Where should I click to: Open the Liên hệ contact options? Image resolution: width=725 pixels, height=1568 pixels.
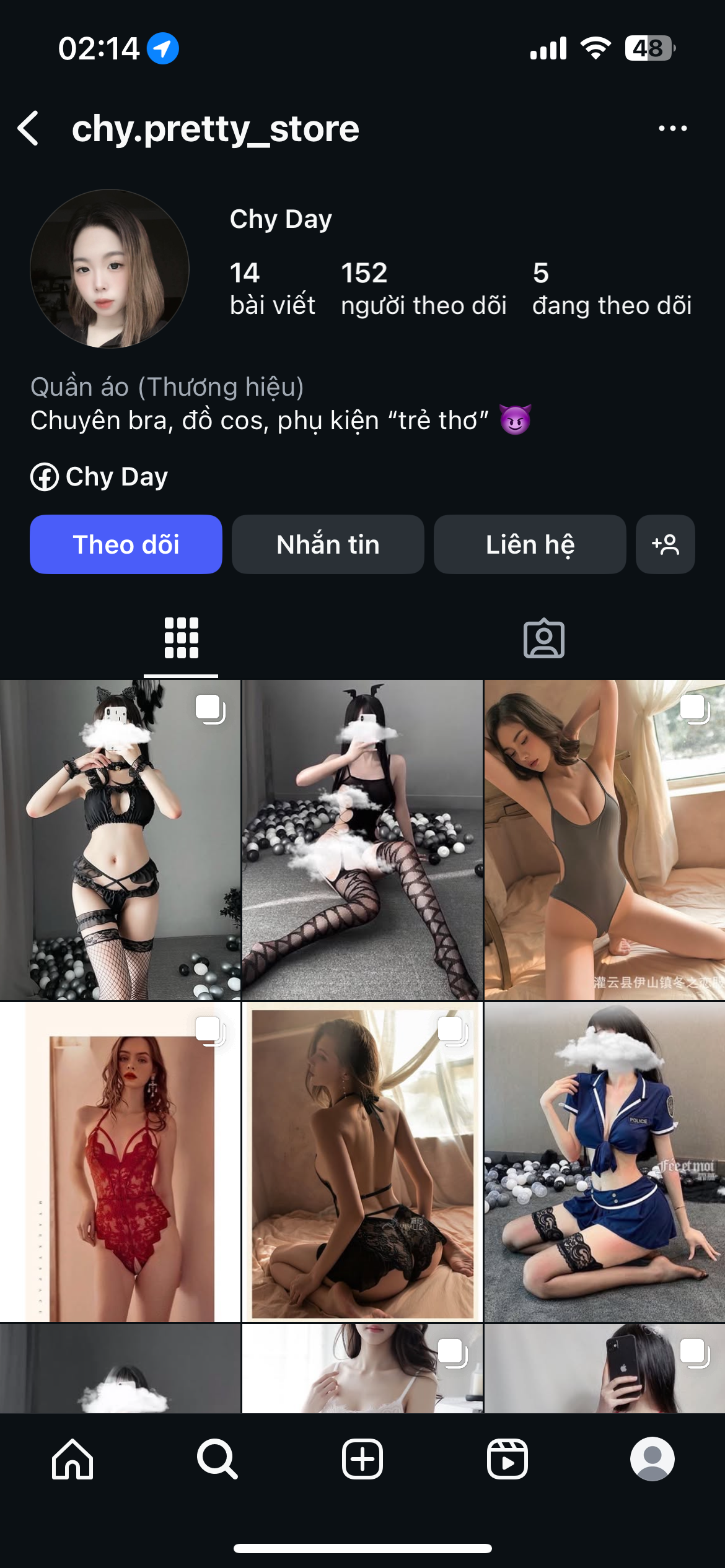(x=530, y=544)
